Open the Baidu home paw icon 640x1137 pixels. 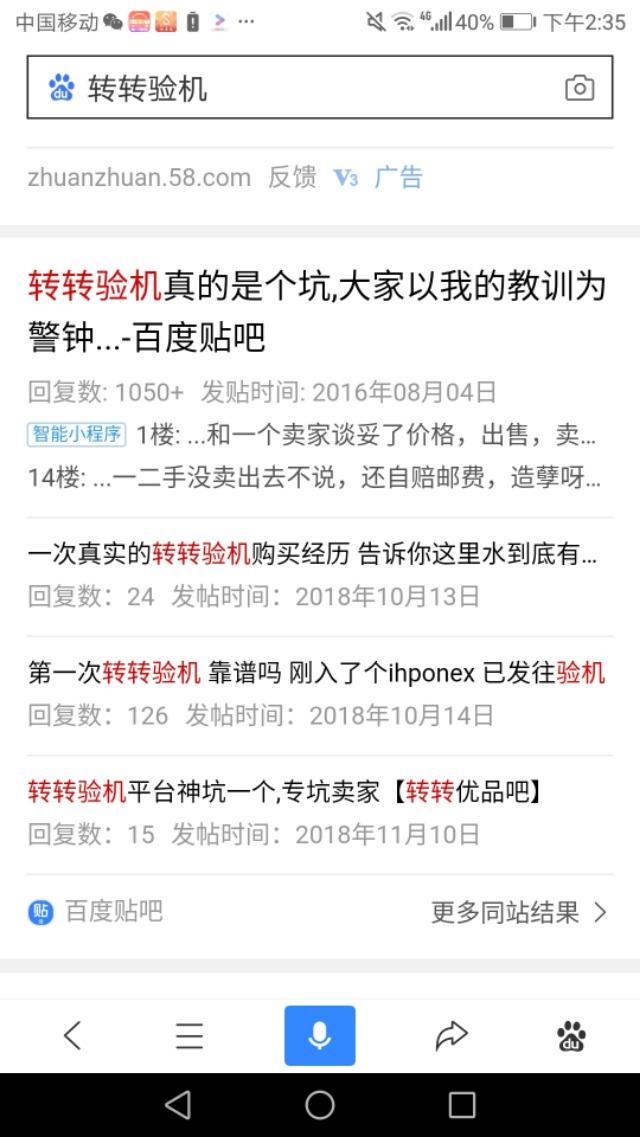[x=571, y=1035]
